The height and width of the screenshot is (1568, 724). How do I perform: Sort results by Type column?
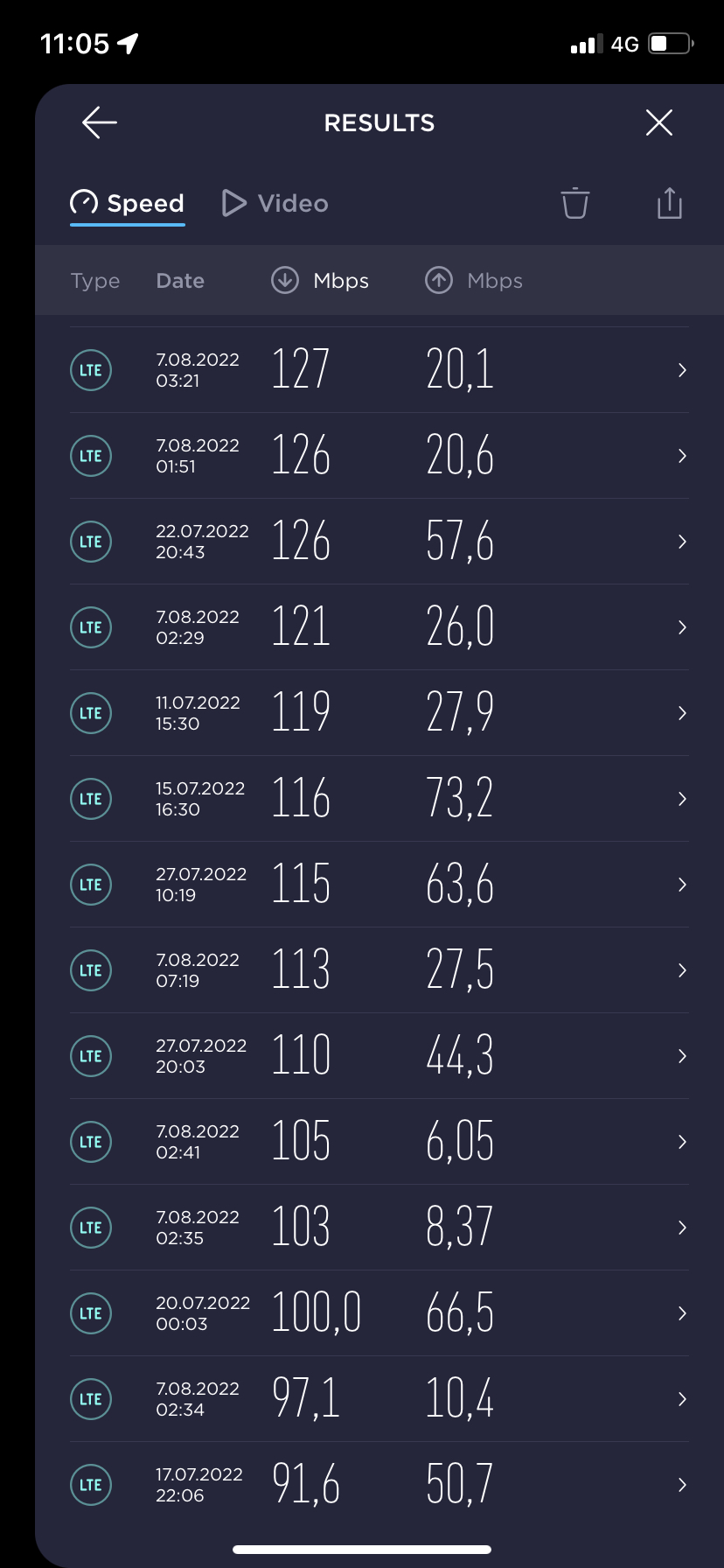(x=95, y=281)
